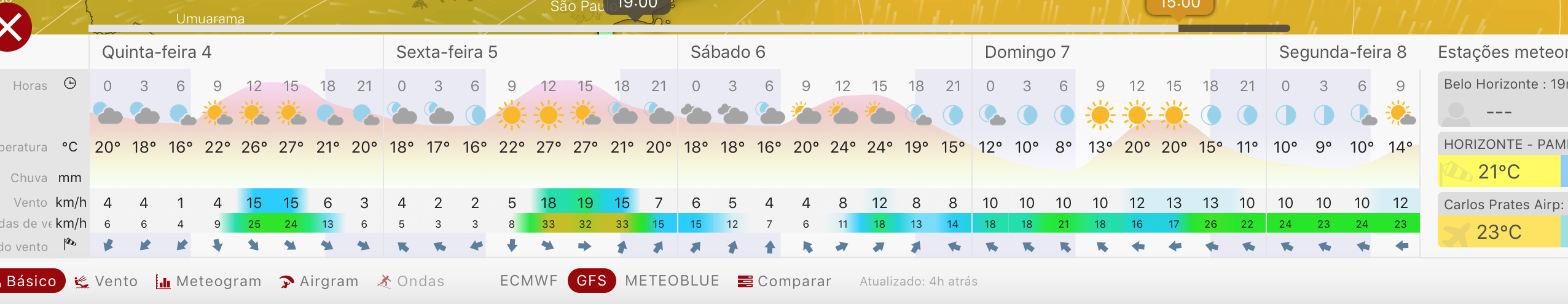Select the ECMWF forecast model

tap(528, 281)
